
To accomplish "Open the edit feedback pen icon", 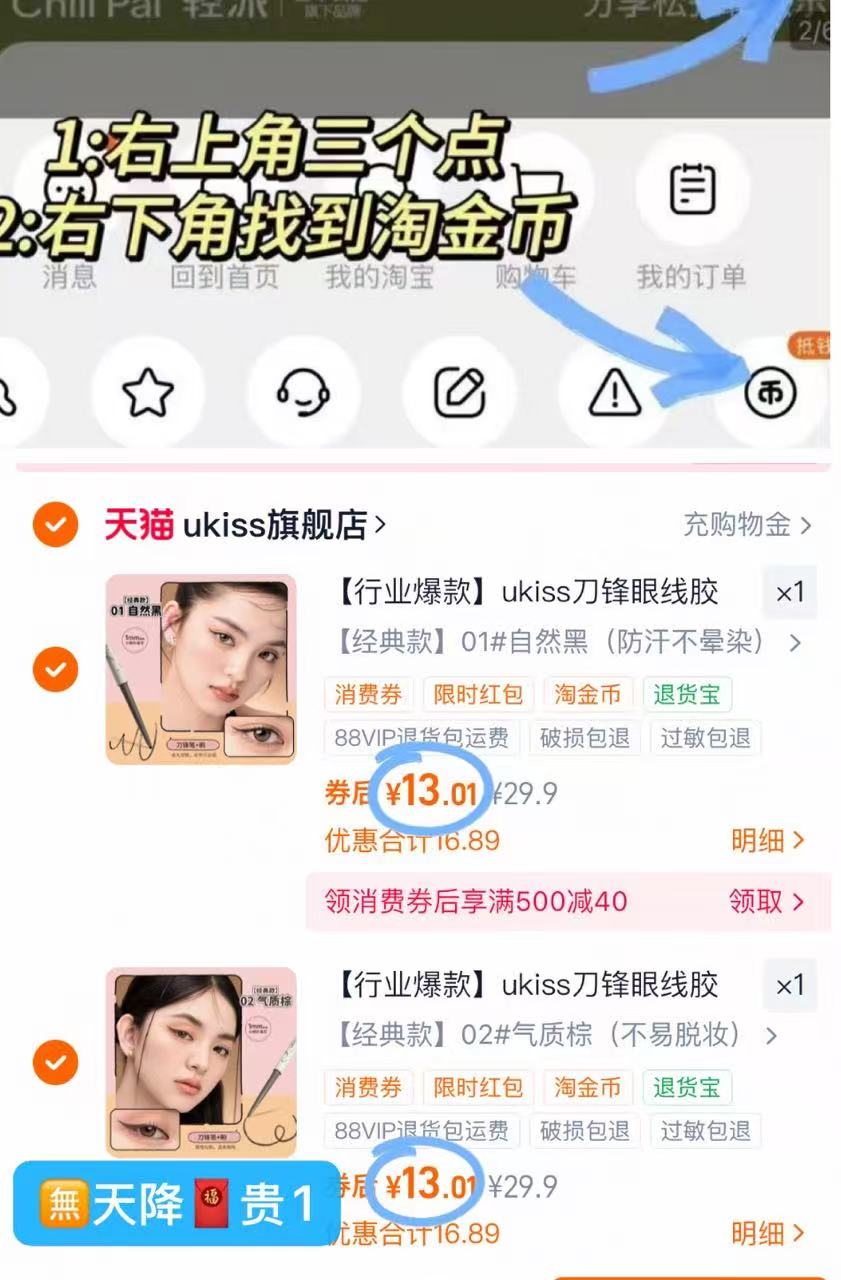I will pyautogui.click(x=459, y=393).
